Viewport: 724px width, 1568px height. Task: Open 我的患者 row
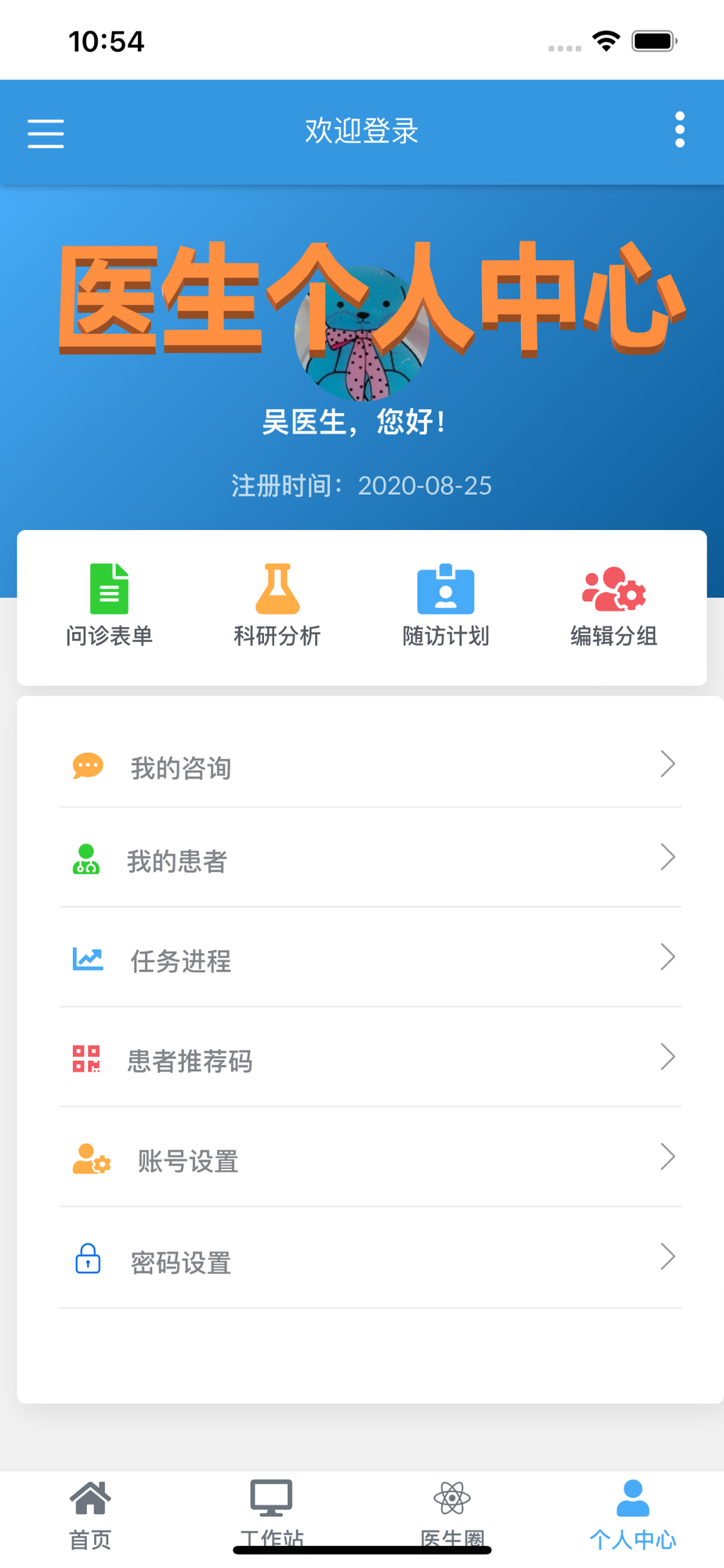pos(370,858)
